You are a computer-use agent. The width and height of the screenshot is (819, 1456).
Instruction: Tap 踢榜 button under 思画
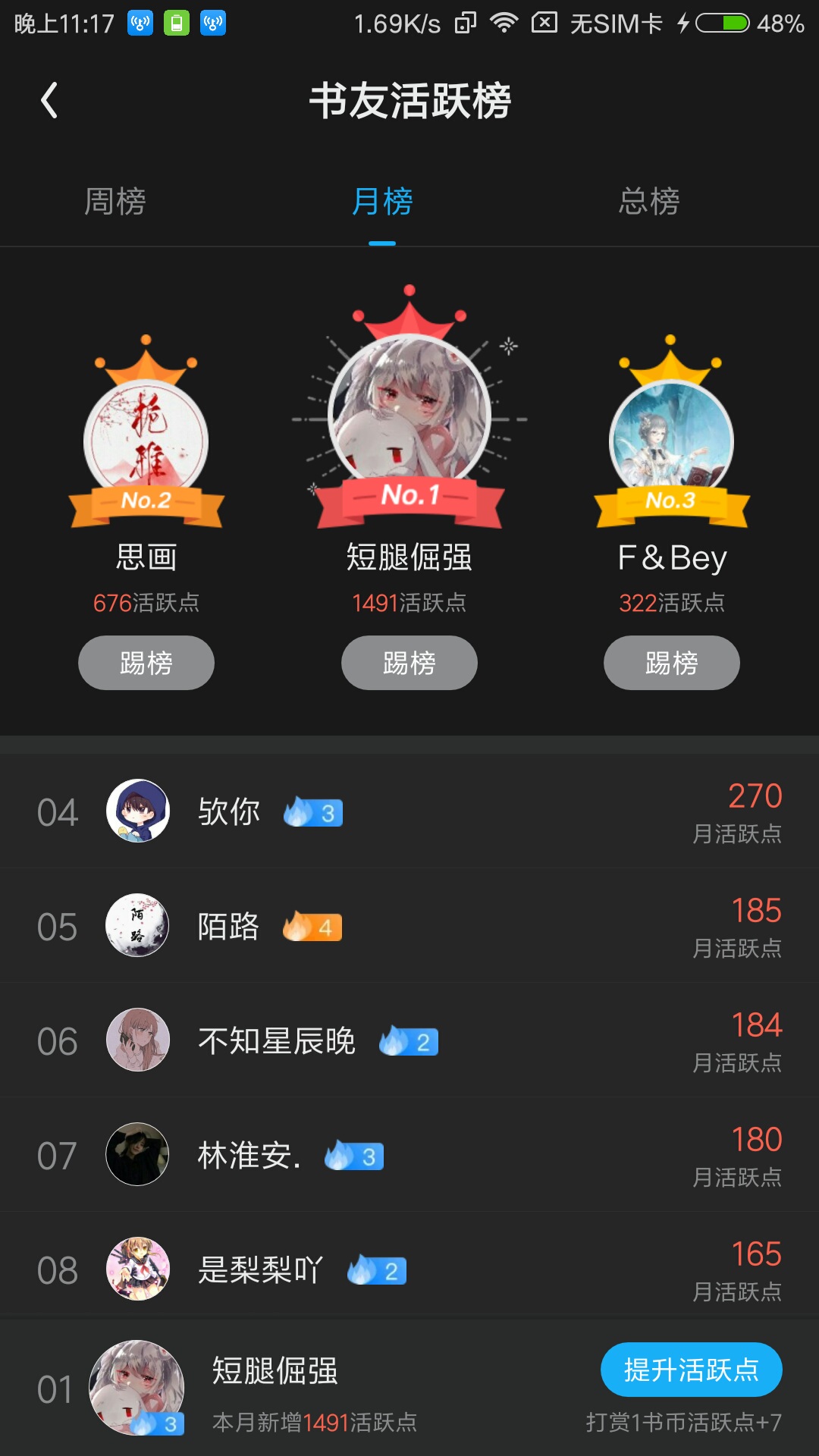[x=146, y=663]
